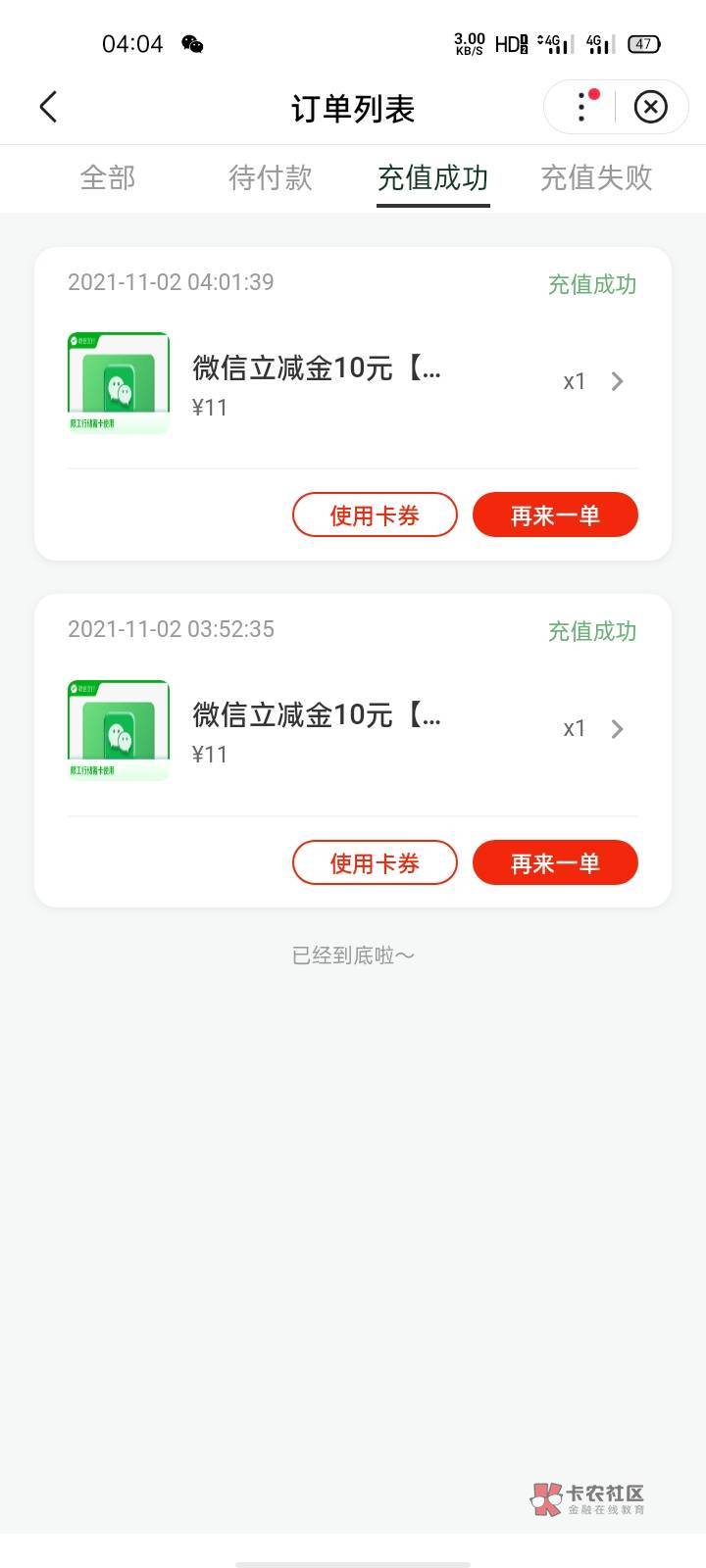Viewport: 706px width, 1568px height.
Task: Select the 充值成功 tab
Action: pyautogui.click(x=432, y=177)
